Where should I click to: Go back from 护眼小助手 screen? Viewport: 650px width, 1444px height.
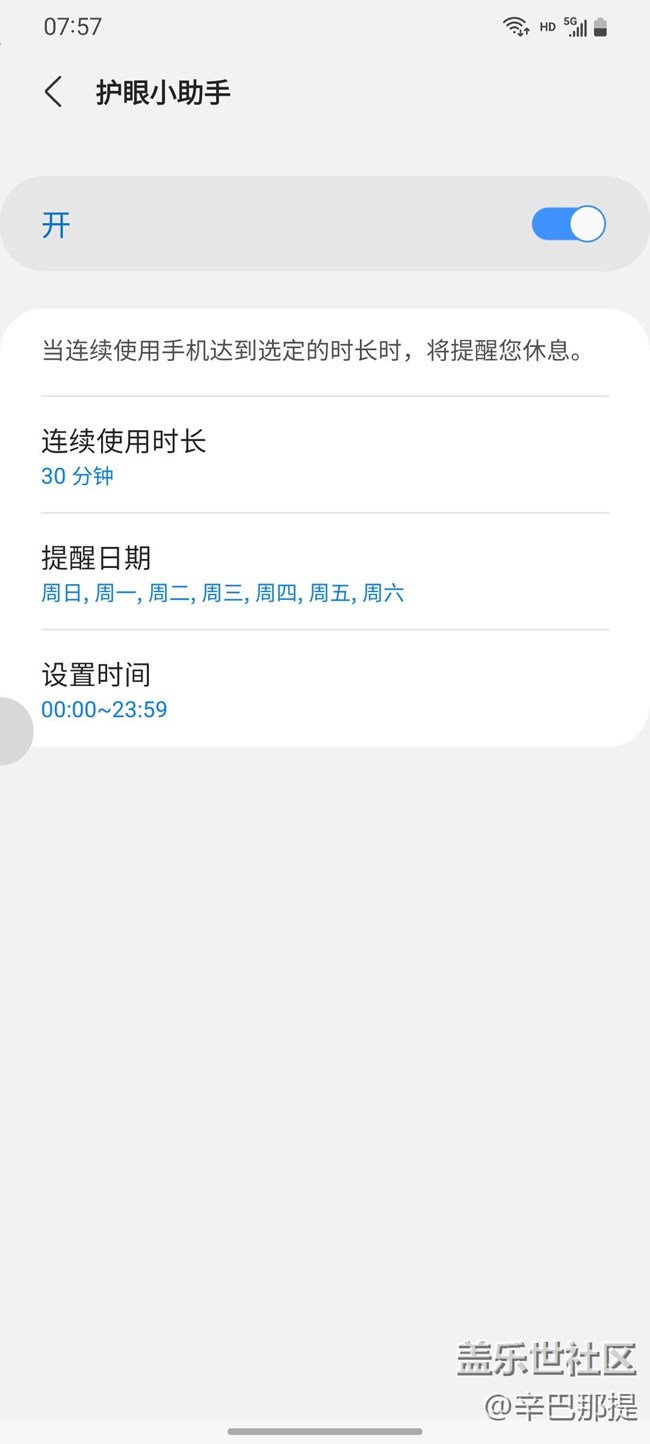click(x=54, y=92)
